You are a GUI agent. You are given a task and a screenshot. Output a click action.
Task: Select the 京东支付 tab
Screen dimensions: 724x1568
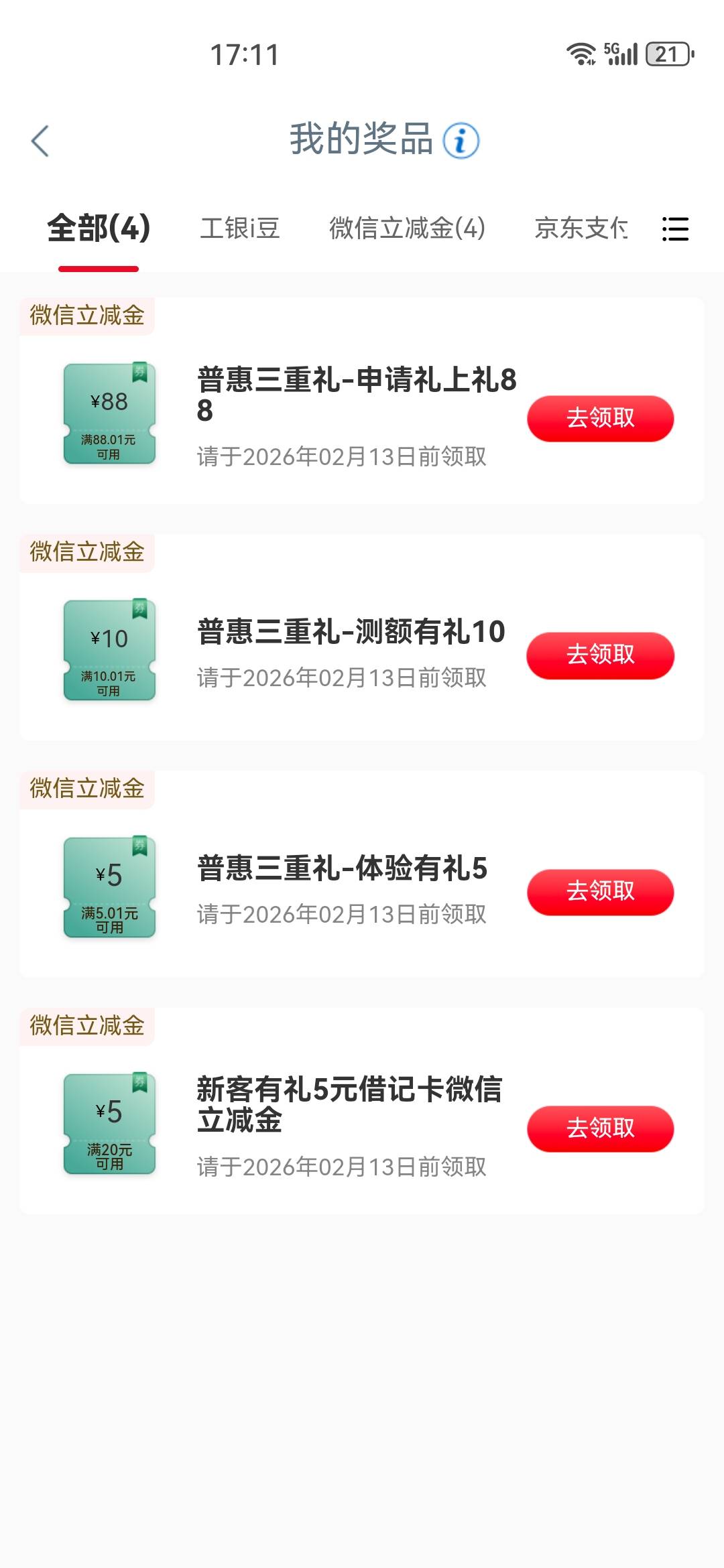[581, 228]
